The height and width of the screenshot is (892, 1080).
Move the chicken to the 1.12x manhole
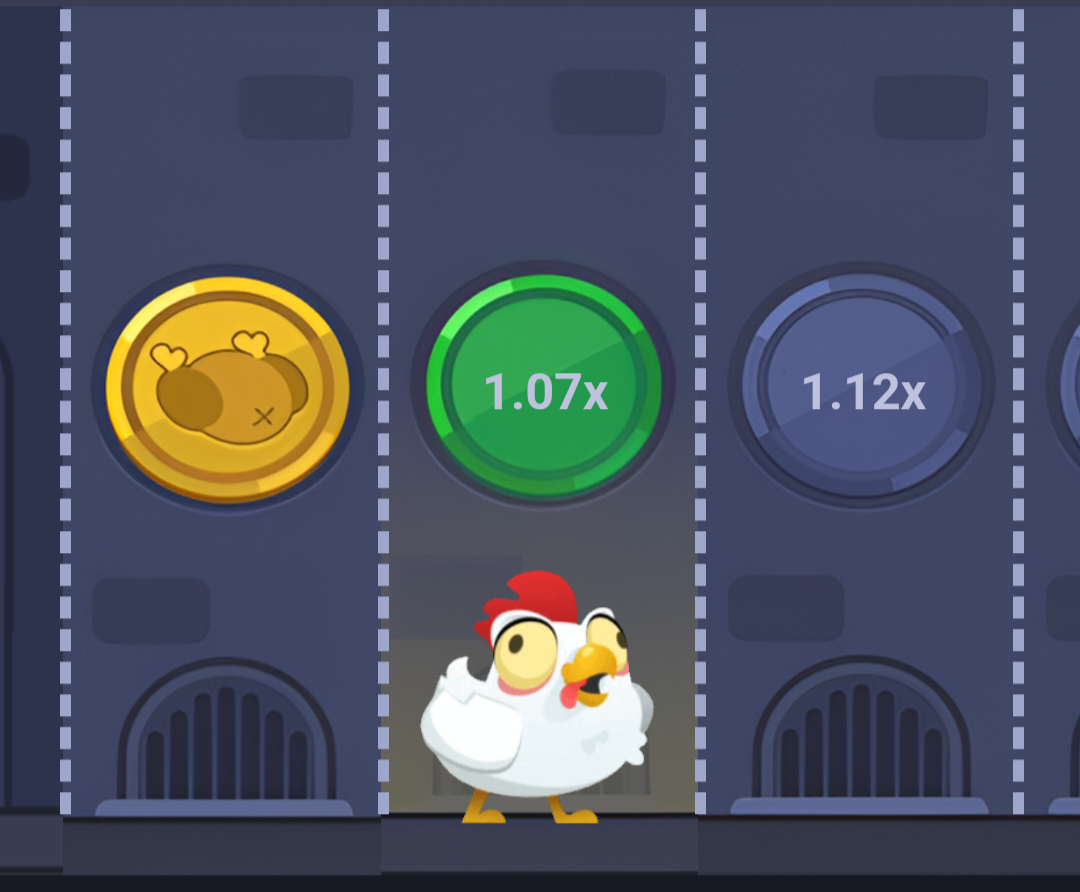(862, 391)
